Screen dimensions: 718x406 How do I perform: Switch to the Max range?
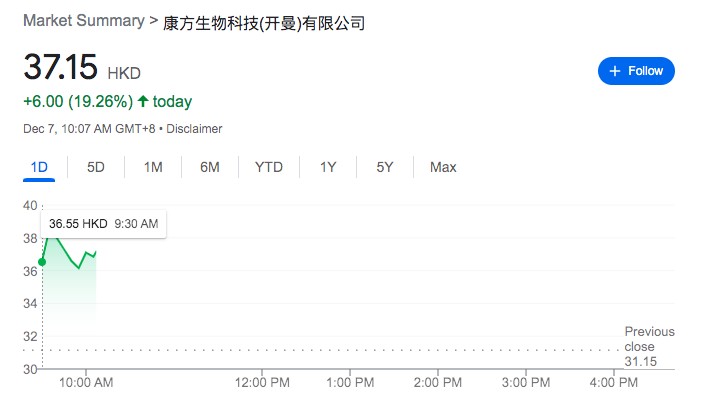point(443,167)
